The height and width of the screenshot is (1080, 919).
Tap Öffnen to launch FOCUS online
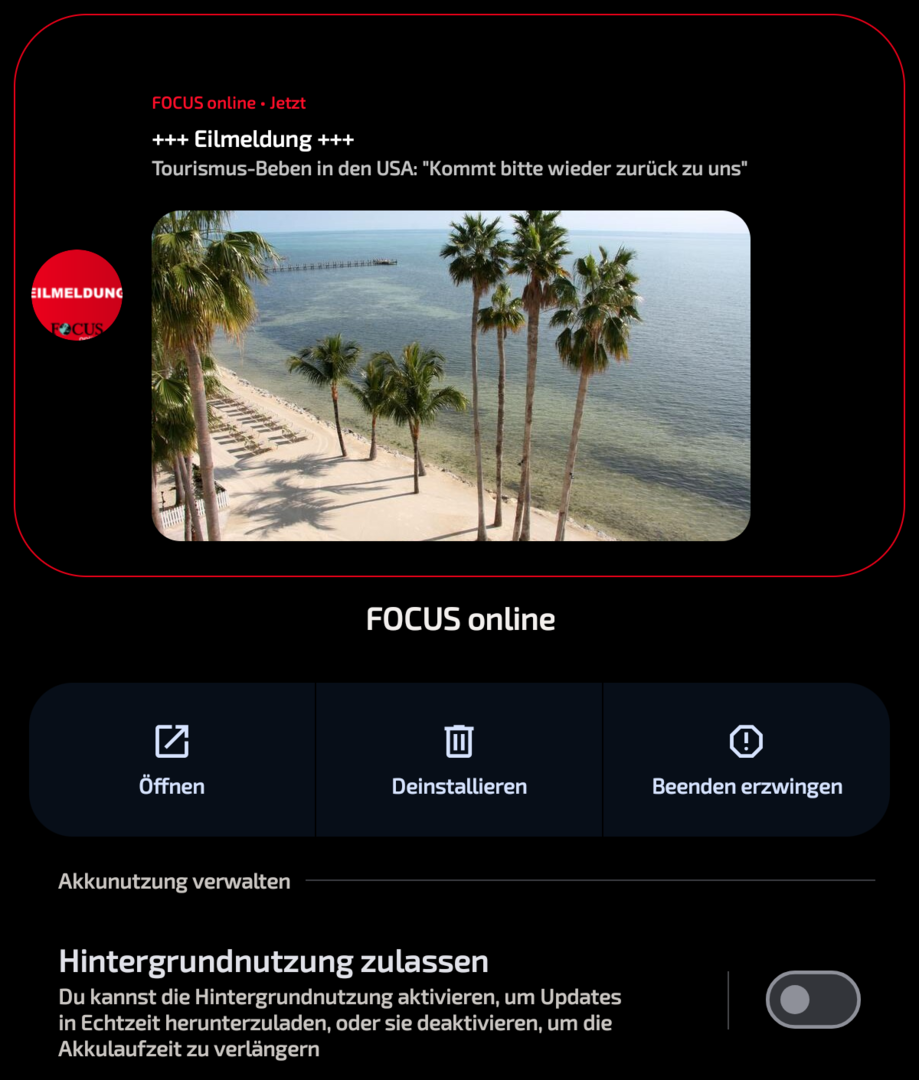tap(172, 760)
